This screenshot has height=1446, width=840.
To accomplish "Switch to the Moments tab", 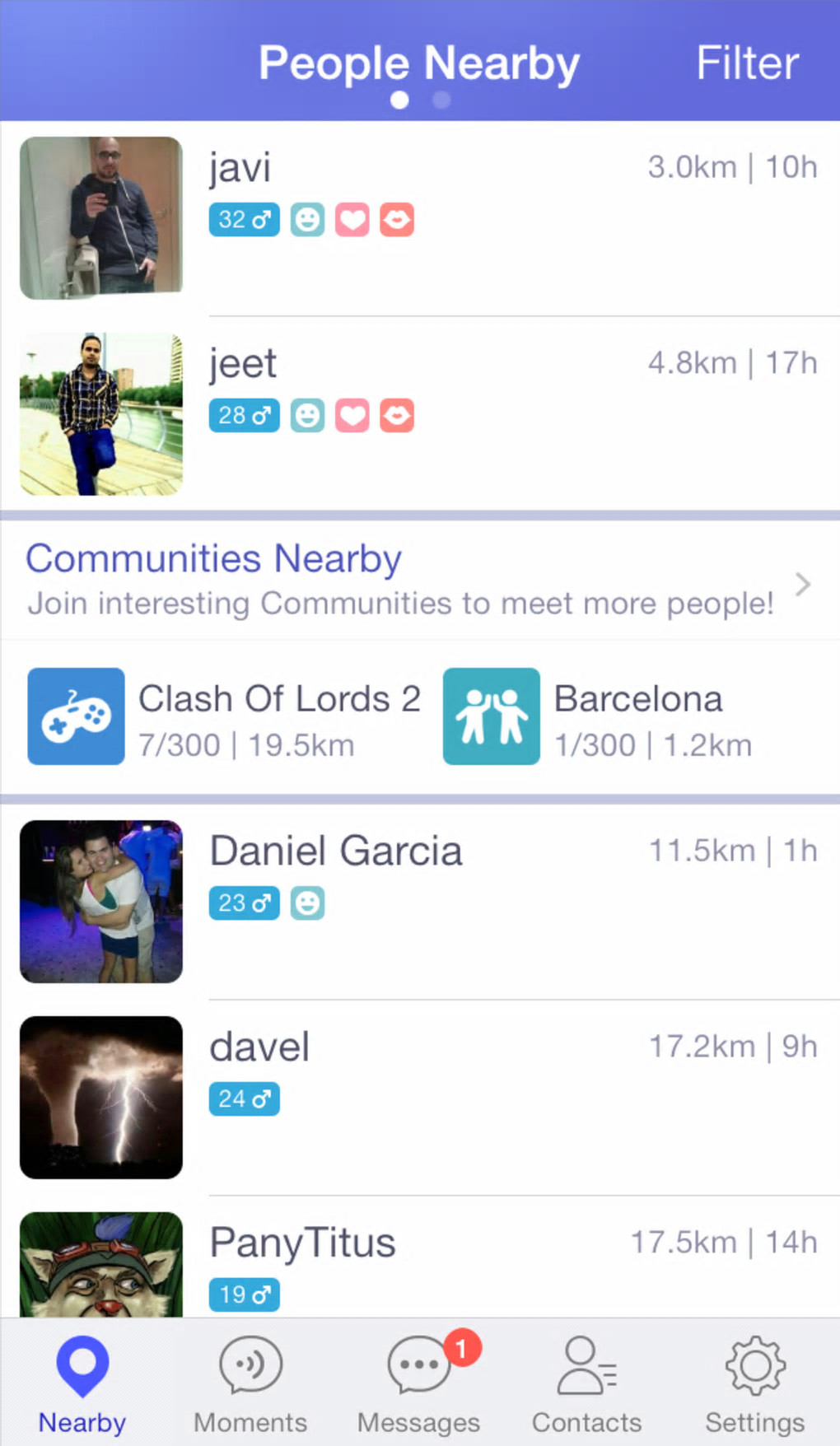I will coord(250,1383).
